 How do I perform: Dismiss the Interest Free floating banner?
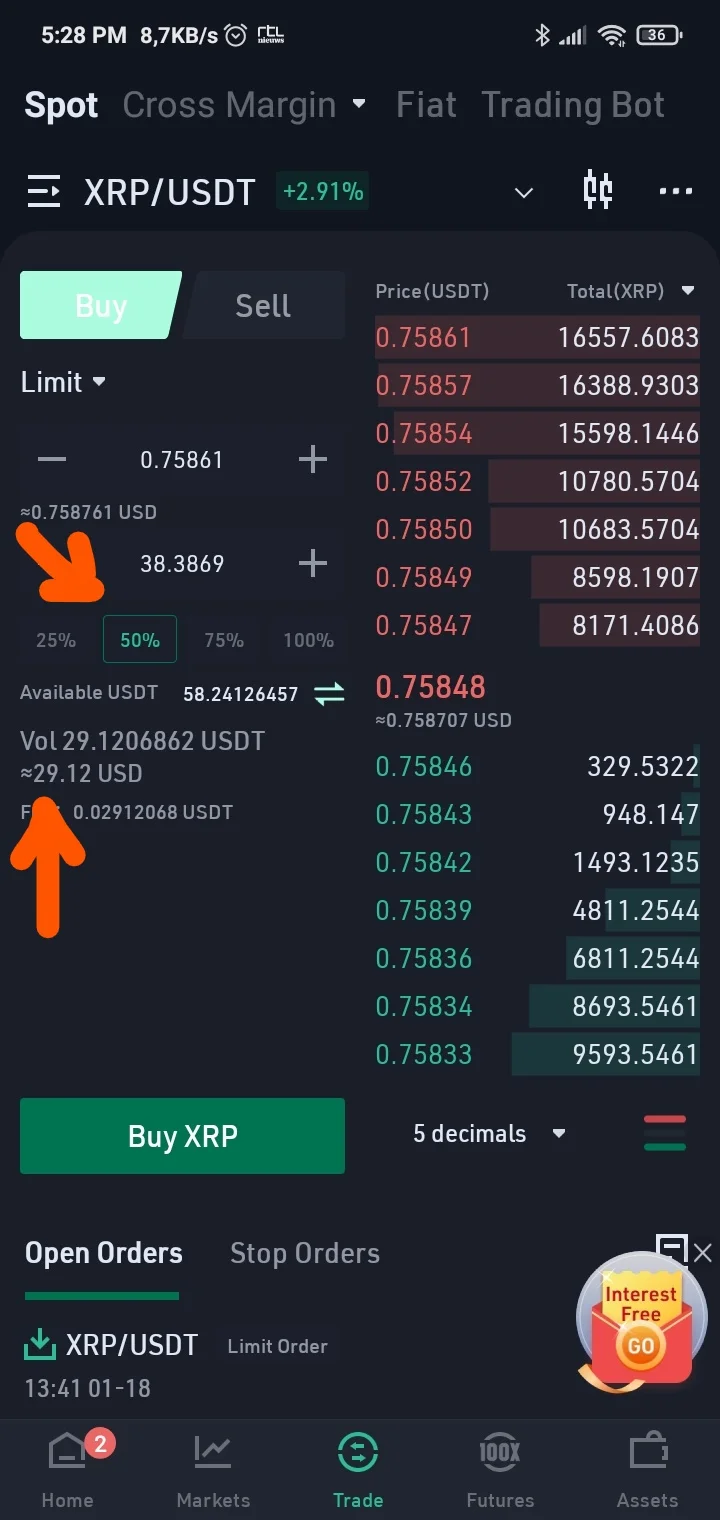point(703,1253)
